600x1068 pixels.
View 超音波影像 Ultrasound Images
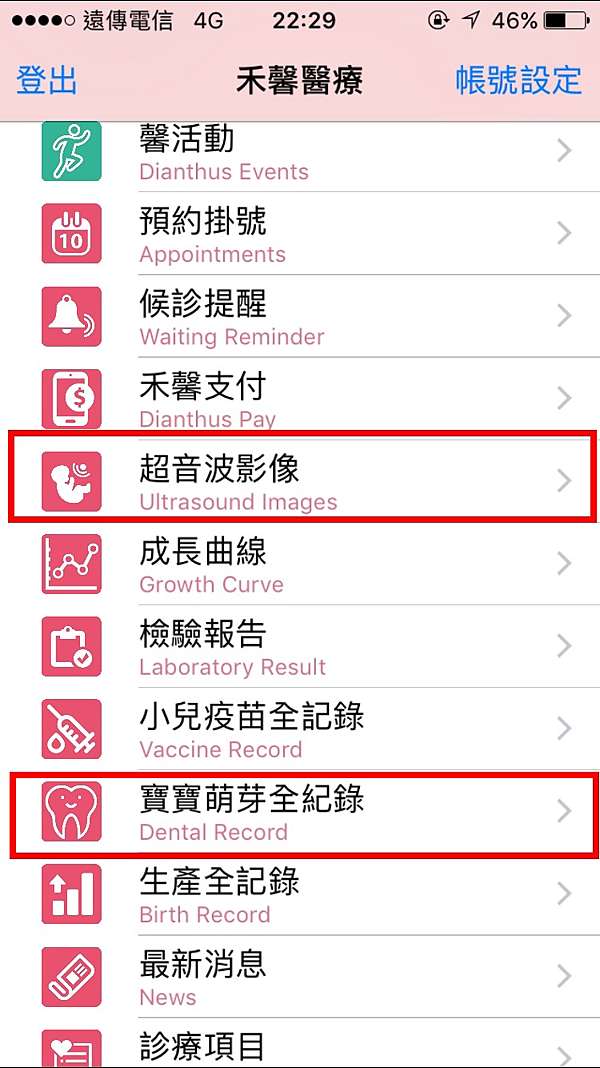300,481
